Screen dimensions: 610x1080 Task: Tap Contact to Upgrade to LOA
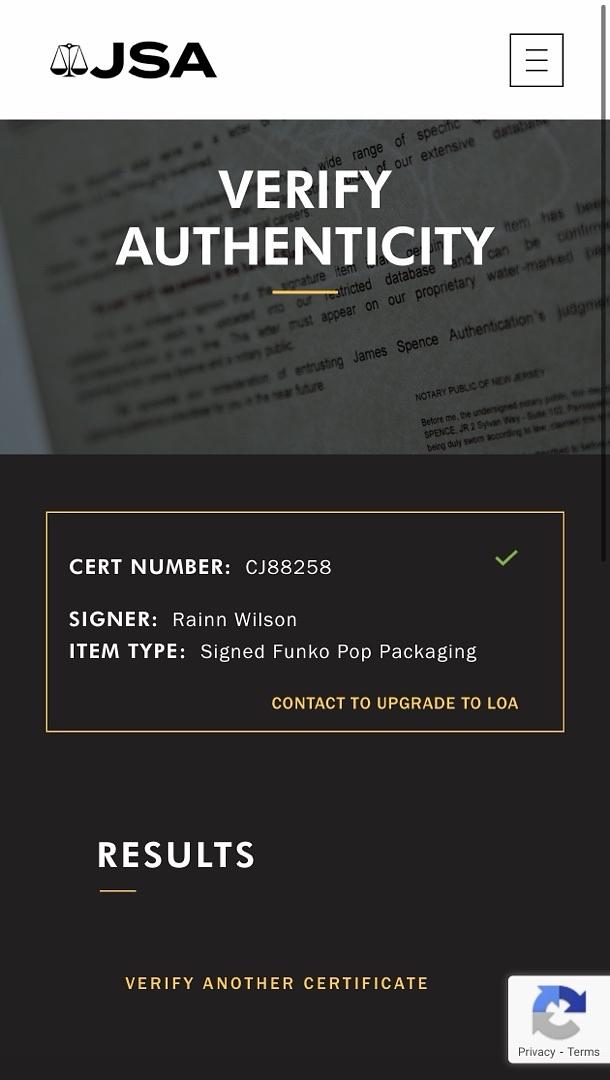pos(395,703)
